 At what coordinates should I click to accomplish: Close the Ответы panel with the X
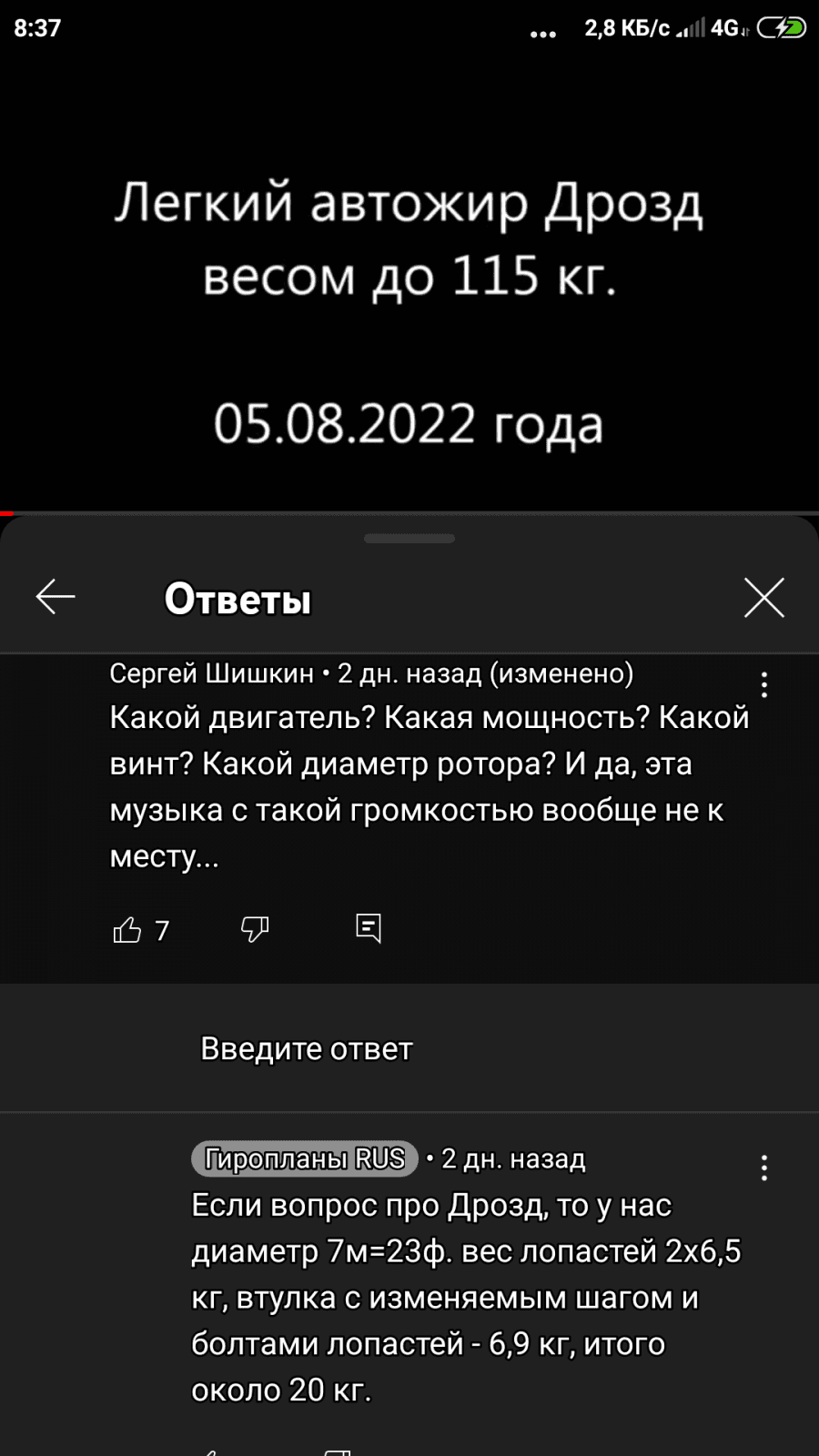(764, 598)
